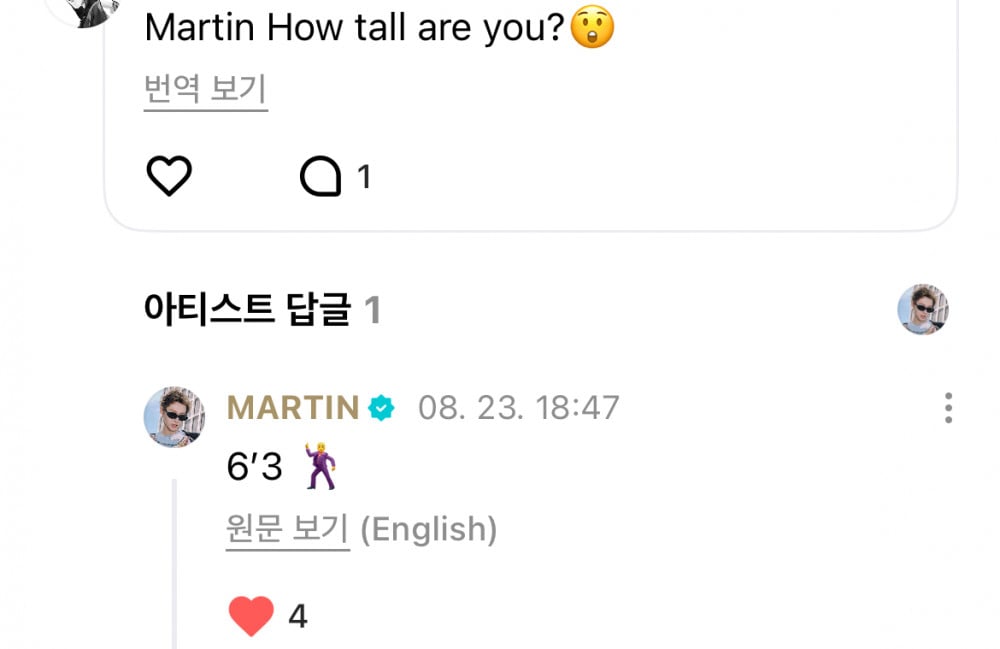Image resolution: width=1000 pixels, height=649 pixels.
Task: Like MARTIN's 6'3 reply
Action: click(x=250, y=616)
